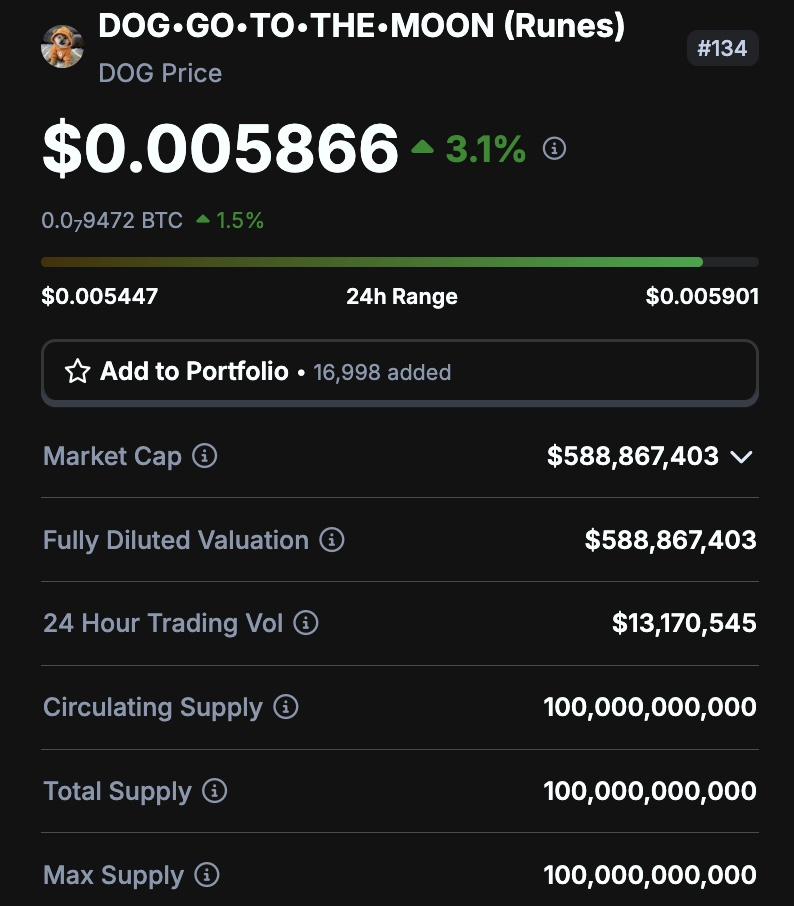Click the 24 Hour Trading Vol info icon
794x906 pixels.
click(305, 623)
